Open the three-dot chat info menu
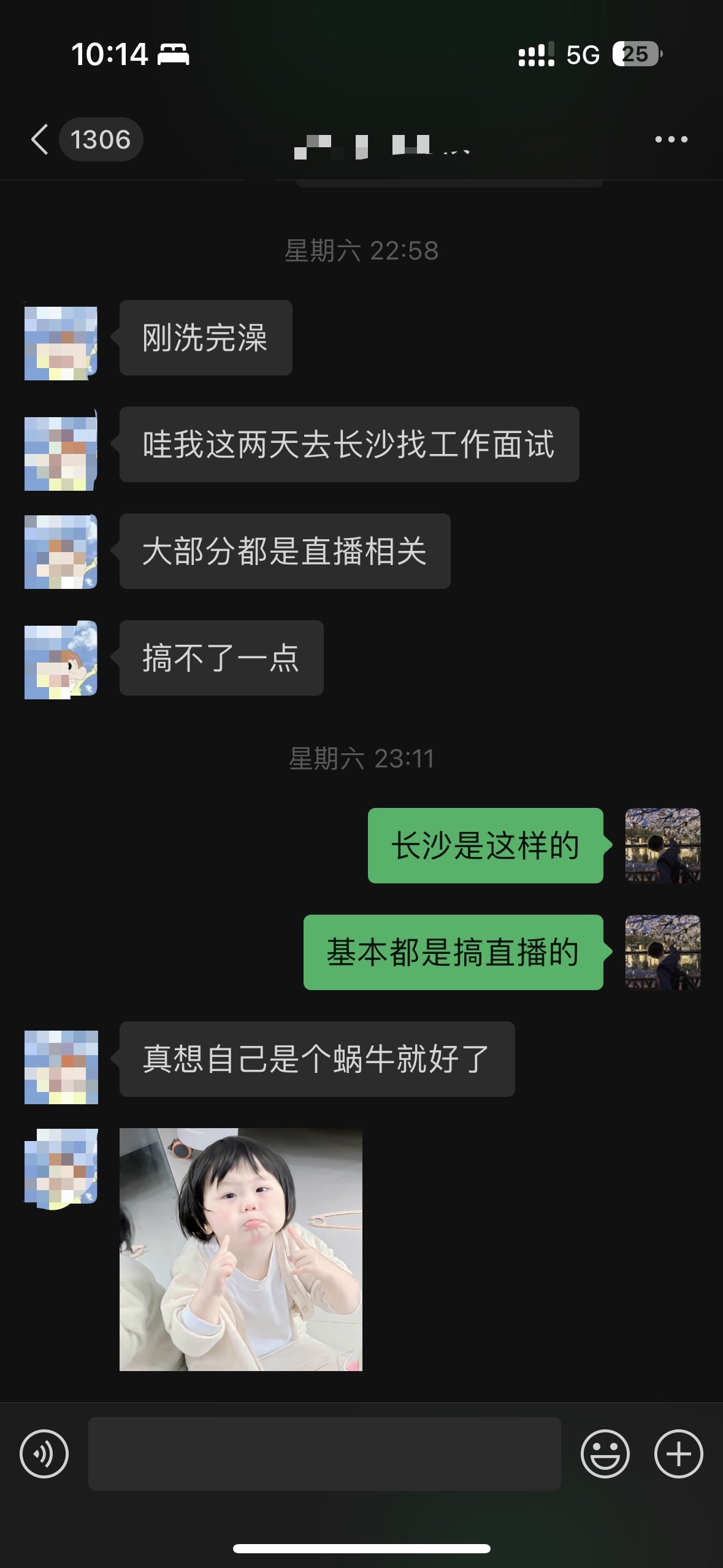This screenshot has height=1568, width=723. click(x=671, y=139)
